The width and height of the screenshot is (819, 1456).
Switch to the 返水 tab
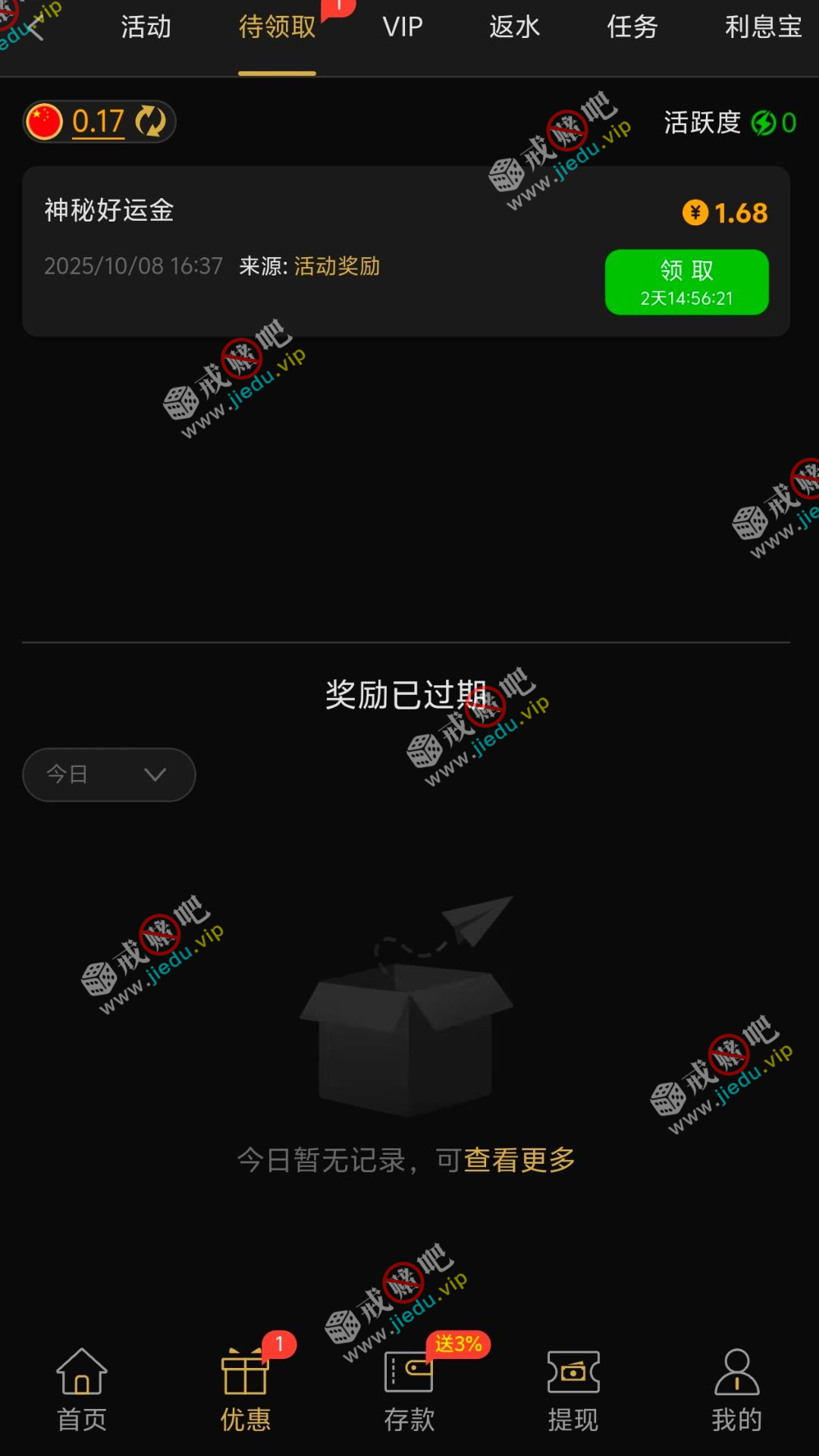[x=514, y=27]
